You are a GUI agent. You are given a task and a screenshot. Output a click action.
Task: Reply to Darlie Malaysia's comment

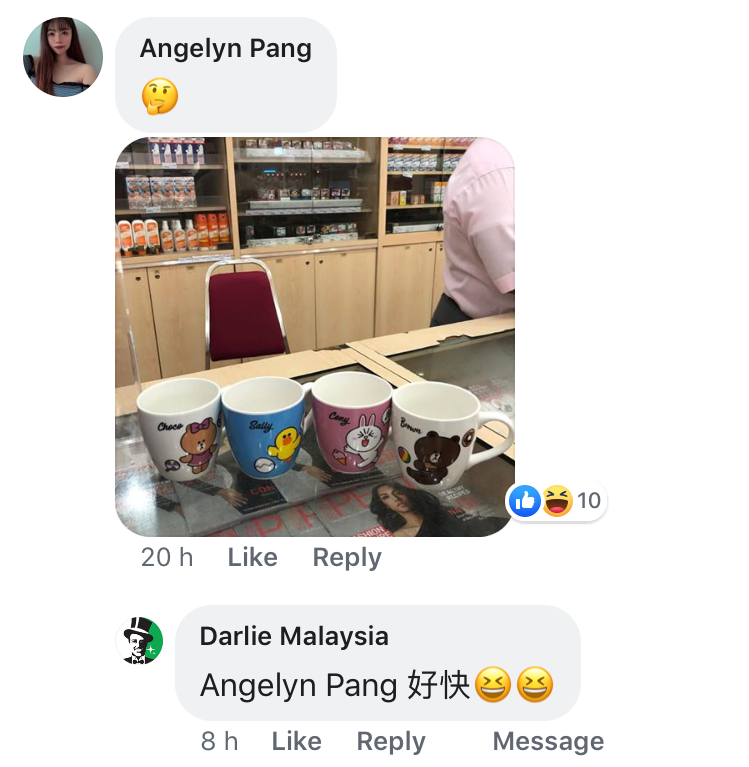(x=390, y=741)
